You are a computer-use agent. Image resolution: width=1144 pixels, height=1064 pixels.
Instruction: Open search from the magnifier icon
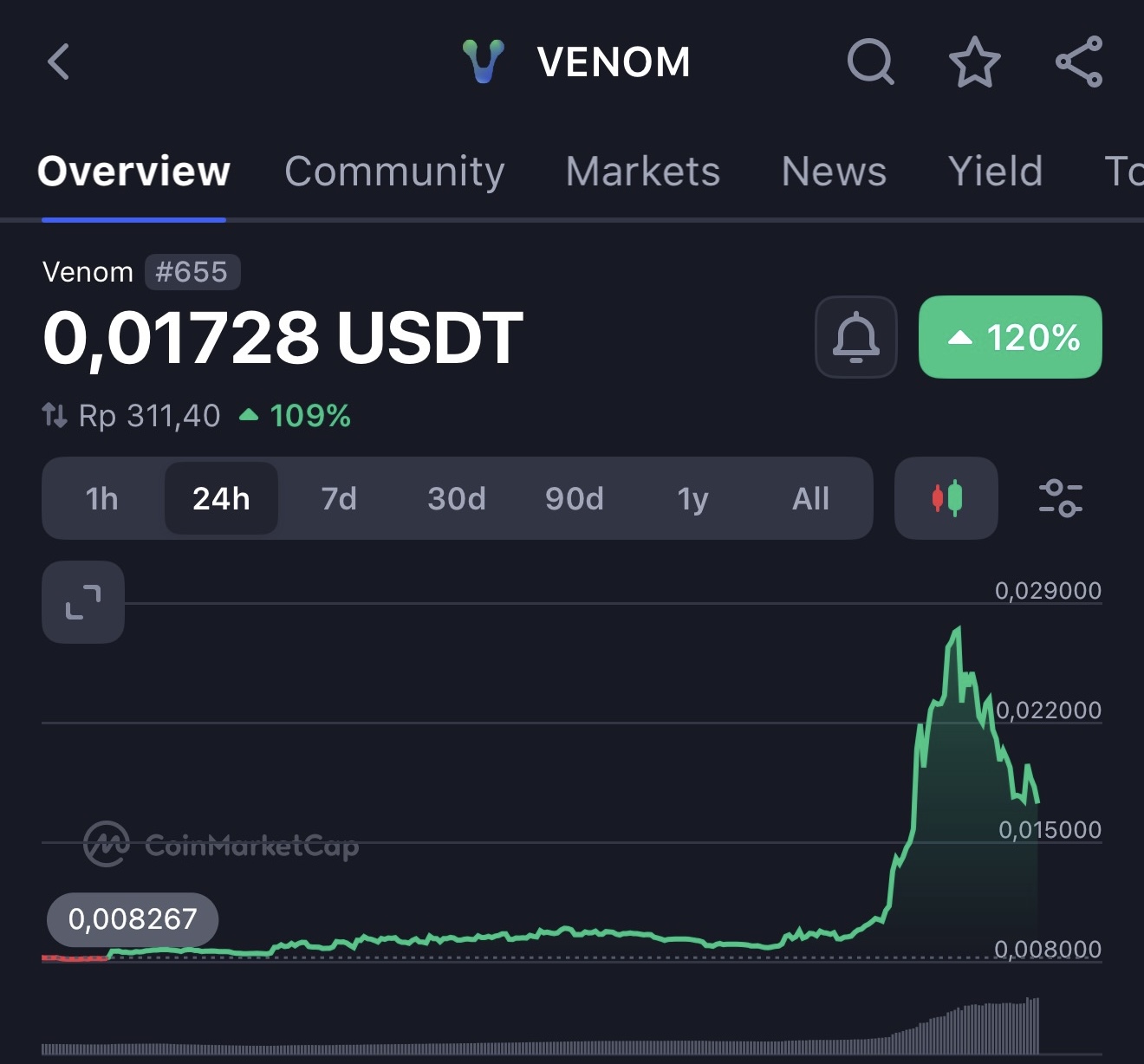point(870,62)
